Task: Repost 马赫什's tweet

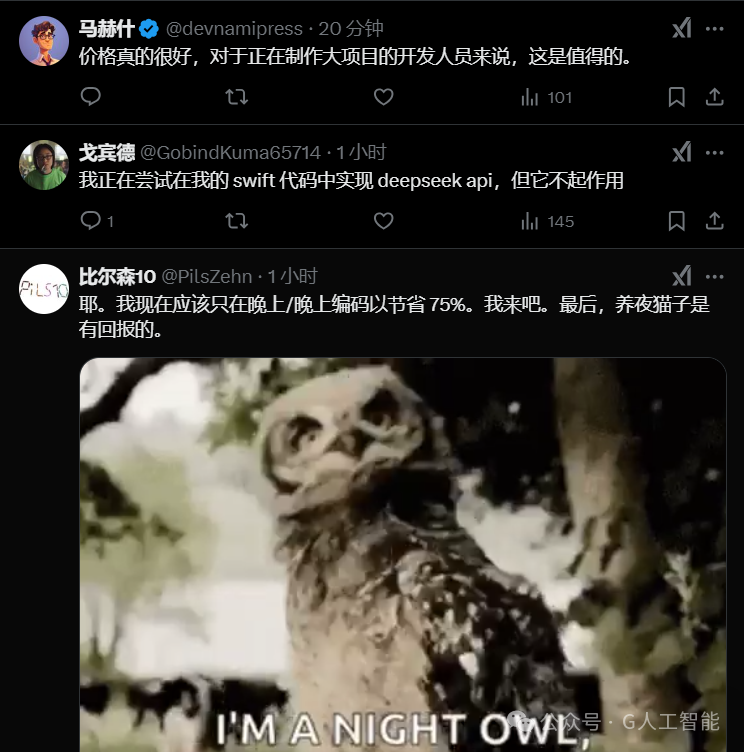Action: (236, 97)
